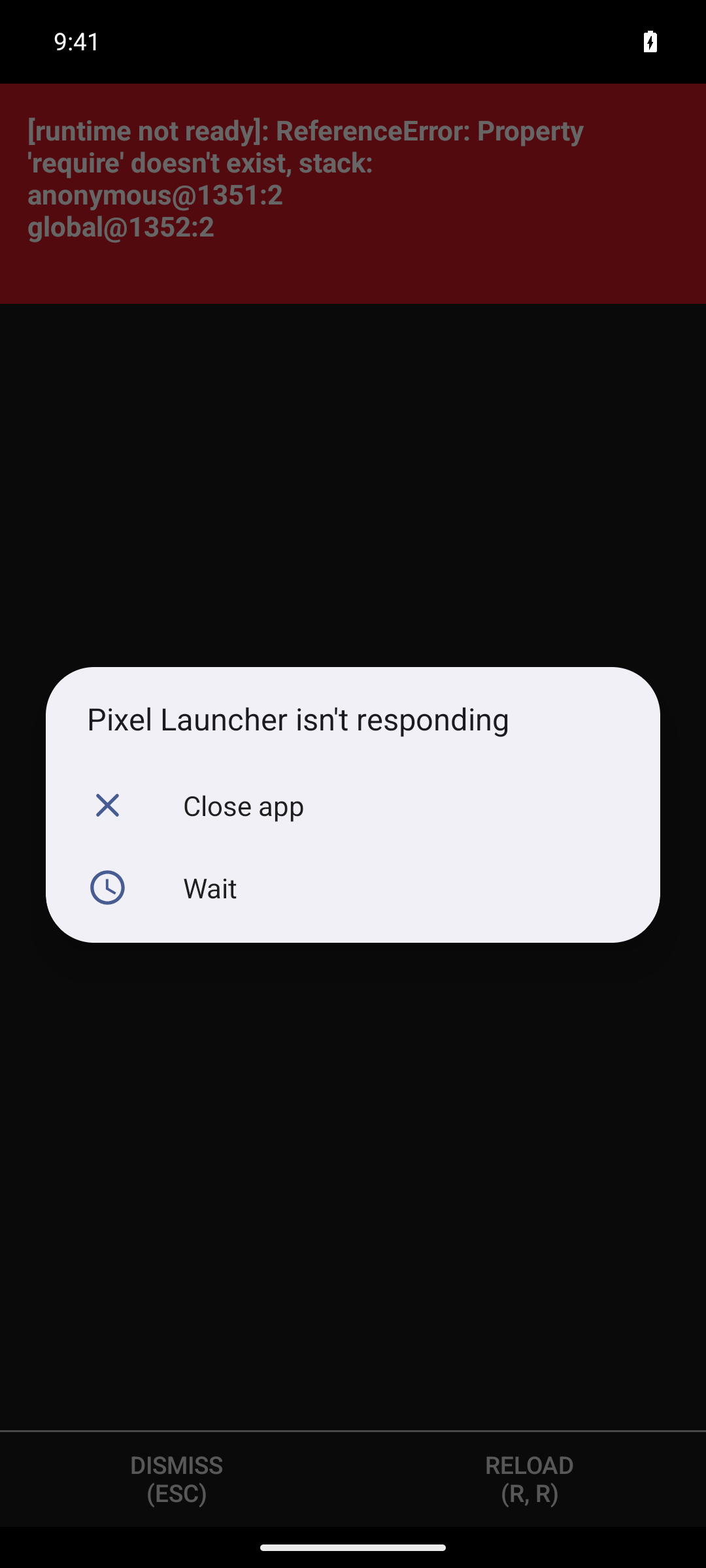Dismiss the red error screen
This screenshot has width=706, height=1568.
click(x=176, y=1479)
